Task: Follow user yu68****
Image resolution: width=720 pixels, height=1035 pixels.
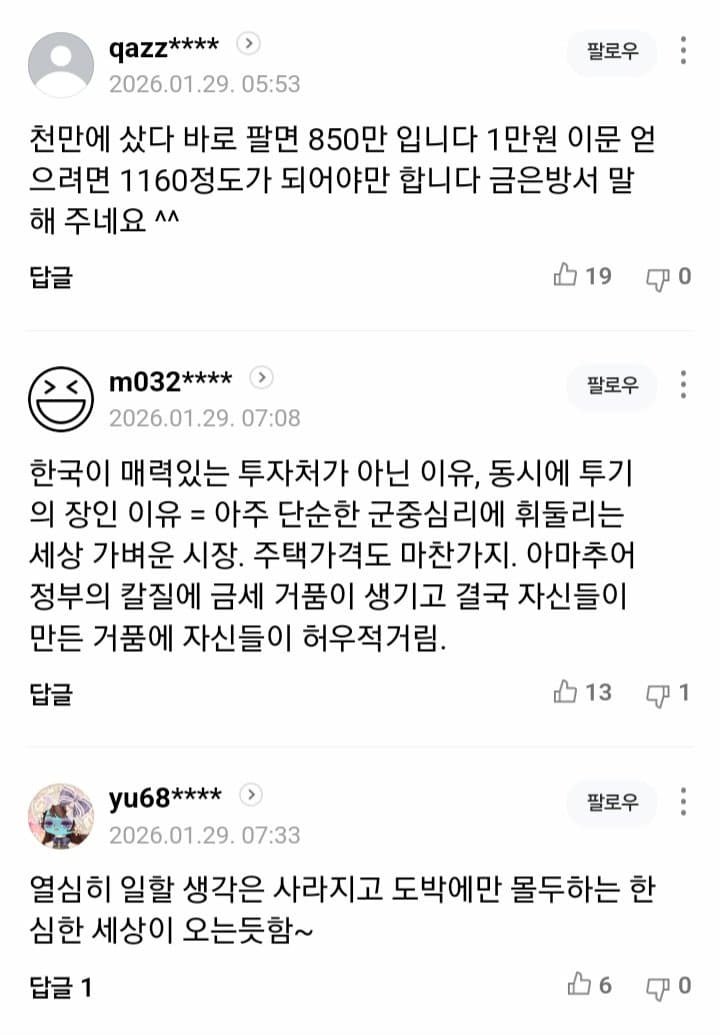Action: tap(612, 802)
